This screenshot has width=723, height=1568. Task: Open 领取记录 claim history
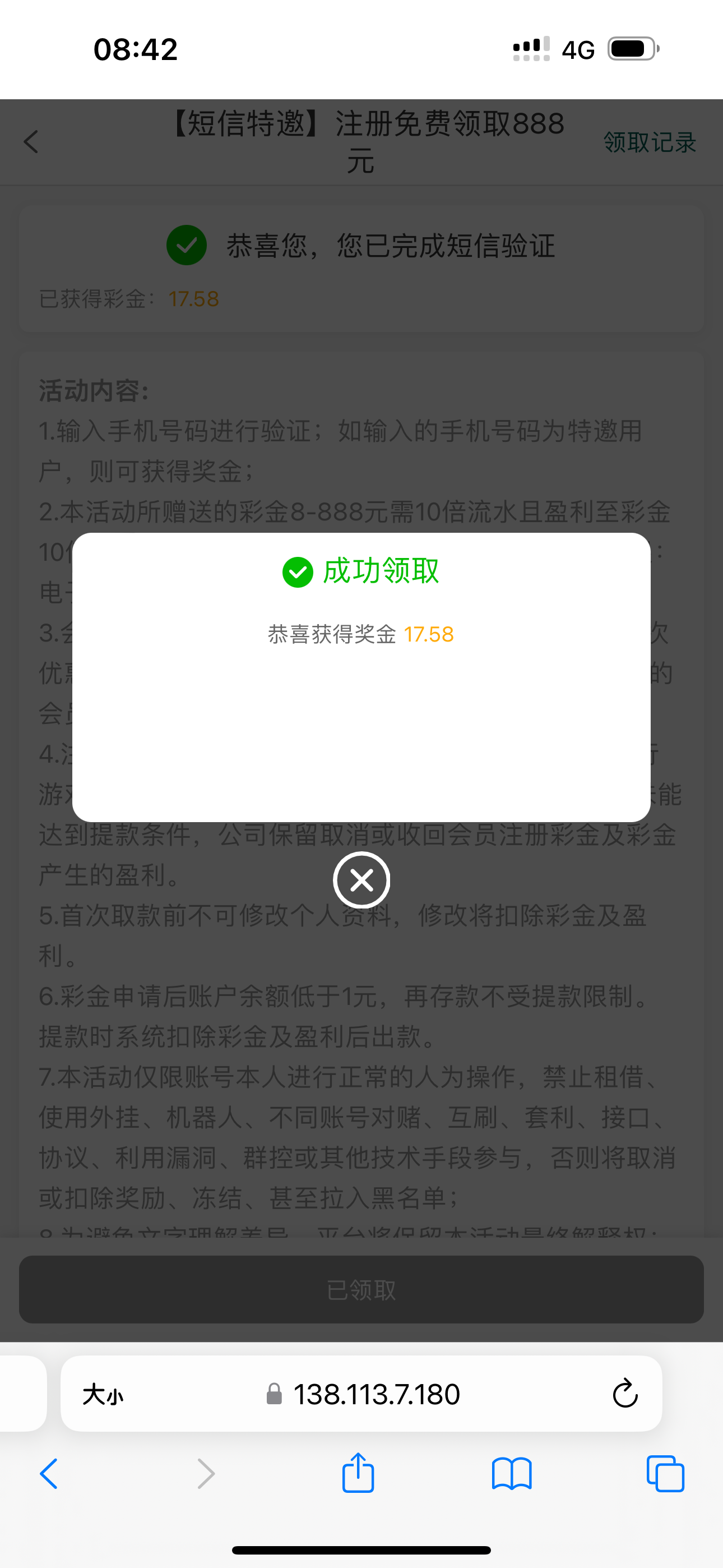(x=650, y=142)
